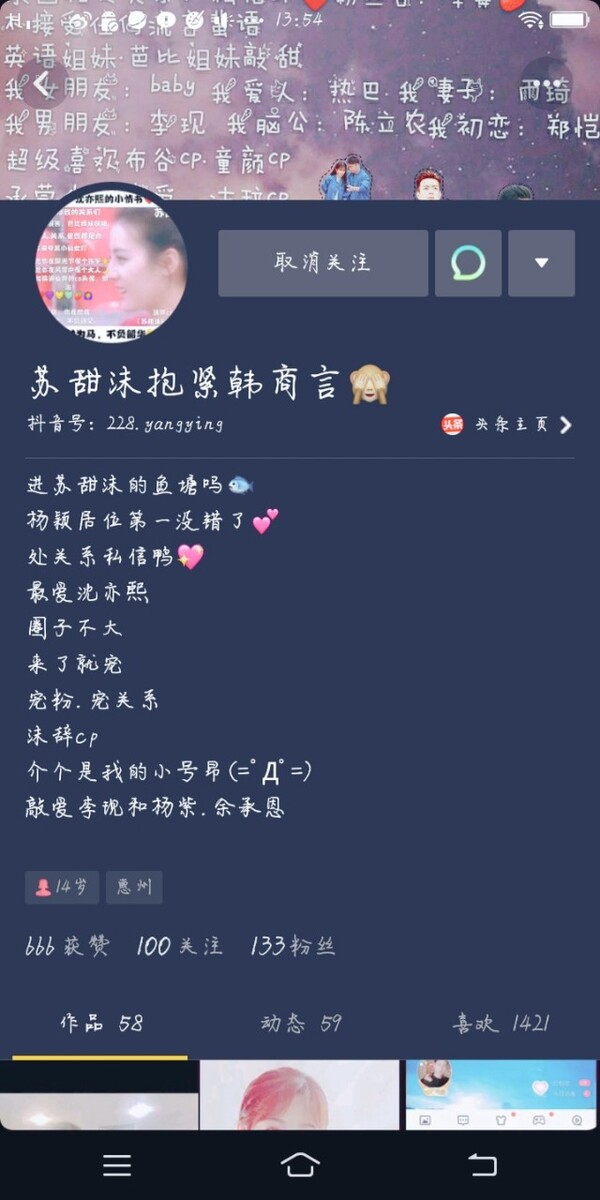600x1200 pixels.
Task: Open the pink-haired video thumbnail
Action: coord(300,1096)
